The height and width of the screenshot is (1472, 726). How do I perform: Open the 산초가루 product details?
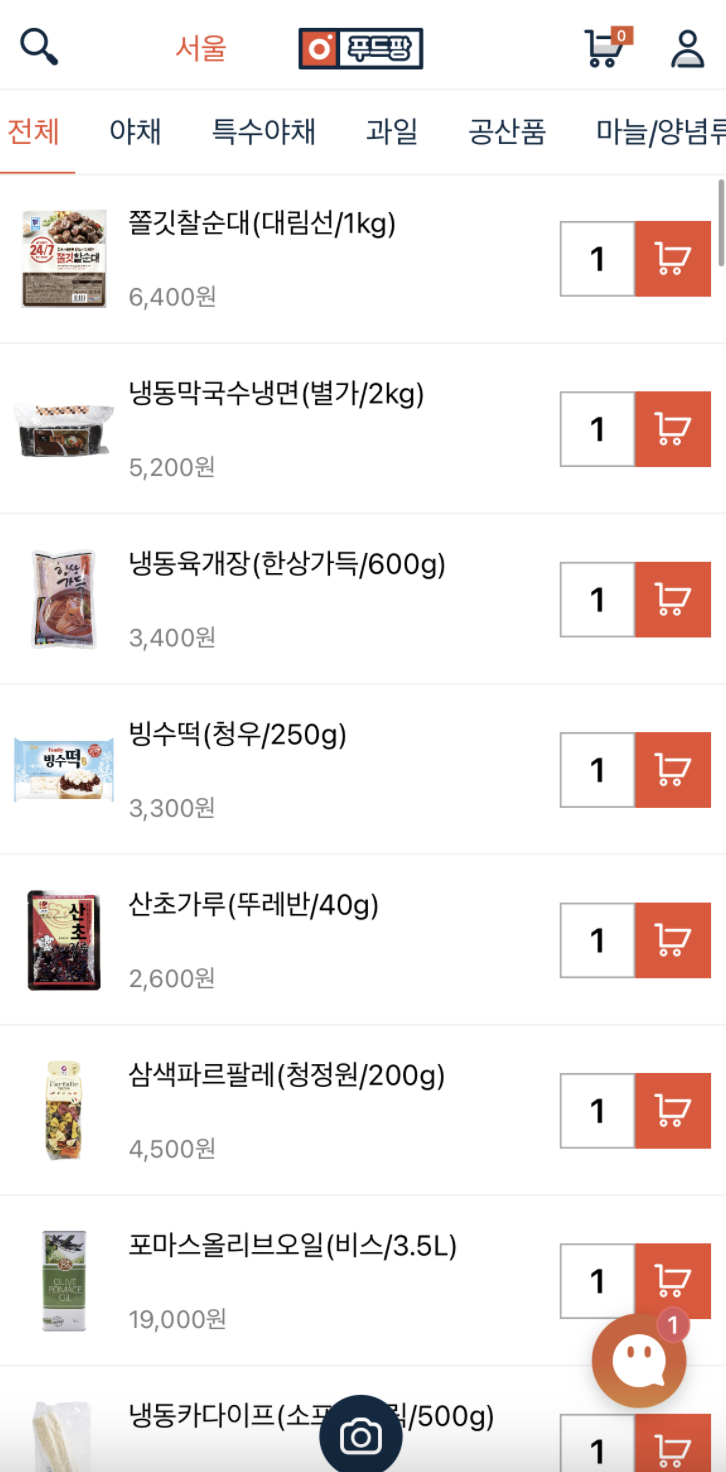pos(254,906)
